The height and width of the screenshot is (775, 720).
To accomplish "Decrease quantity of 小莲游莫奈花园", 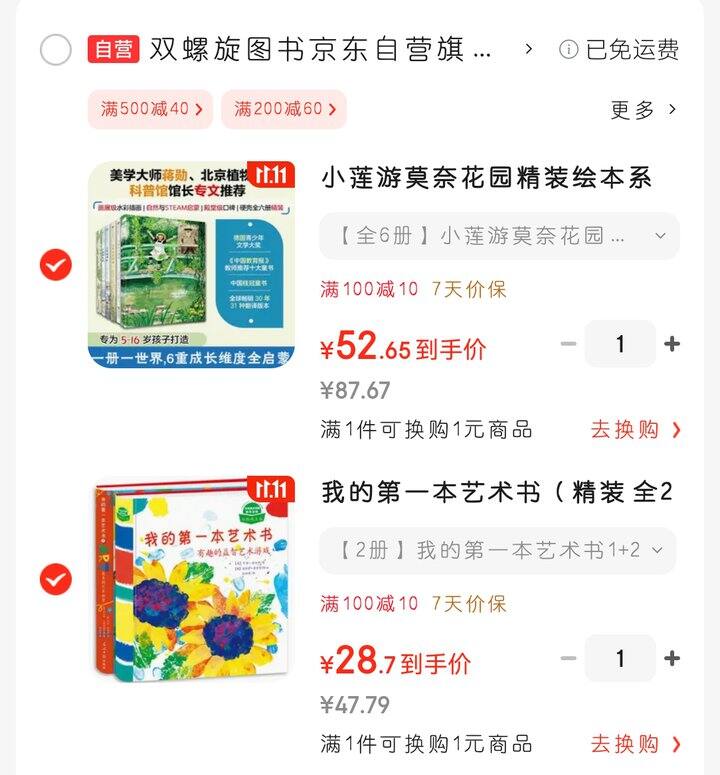I will pyautogui.click(x=569, y=344).
